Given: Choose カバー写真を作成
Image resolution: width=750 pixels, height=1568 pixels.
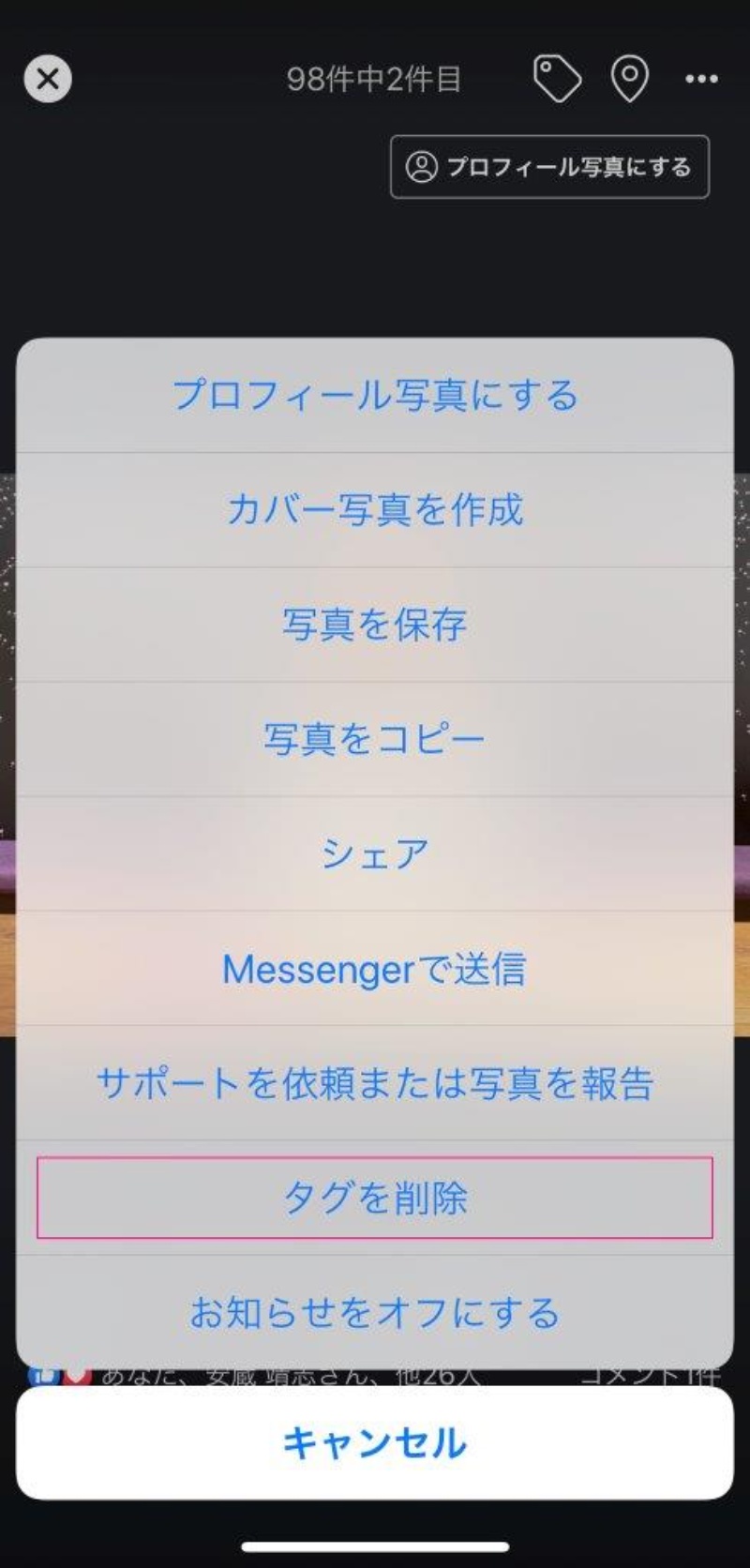Looking at the screenshot, I should [375, 509].
